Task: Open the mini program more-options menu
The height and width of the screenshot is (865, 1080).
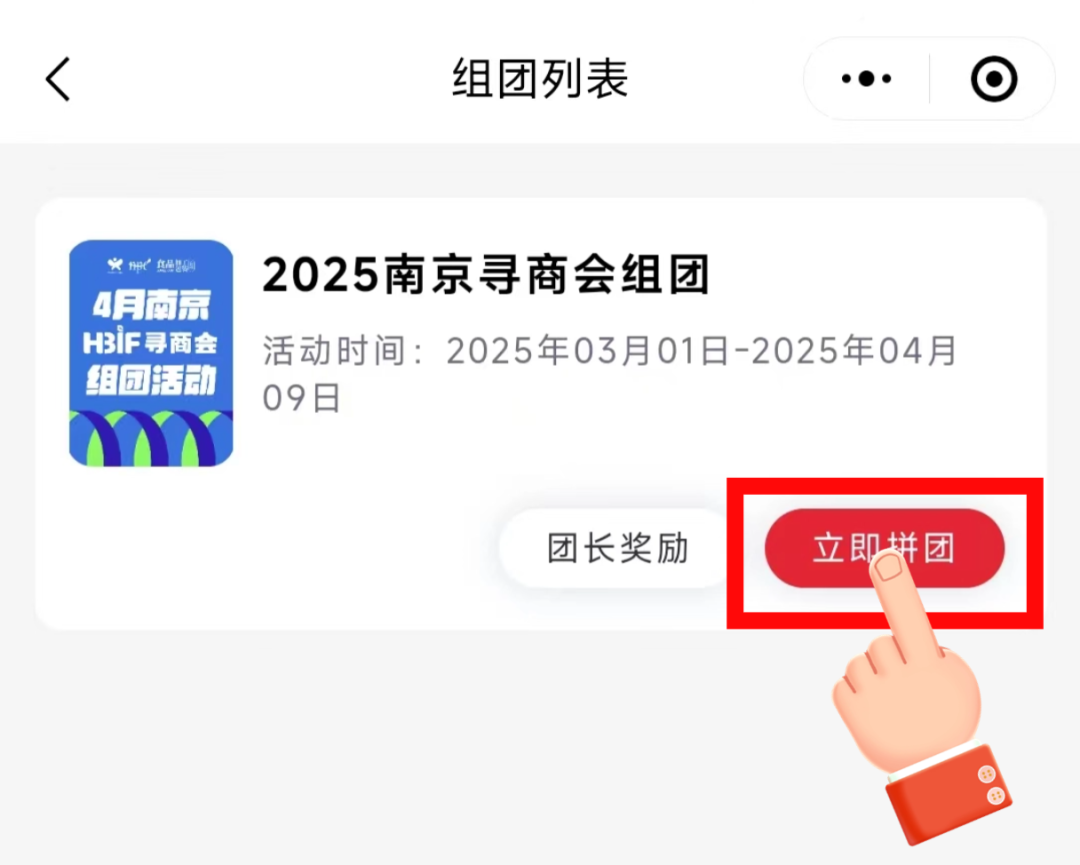Action: tap(866, 79)
